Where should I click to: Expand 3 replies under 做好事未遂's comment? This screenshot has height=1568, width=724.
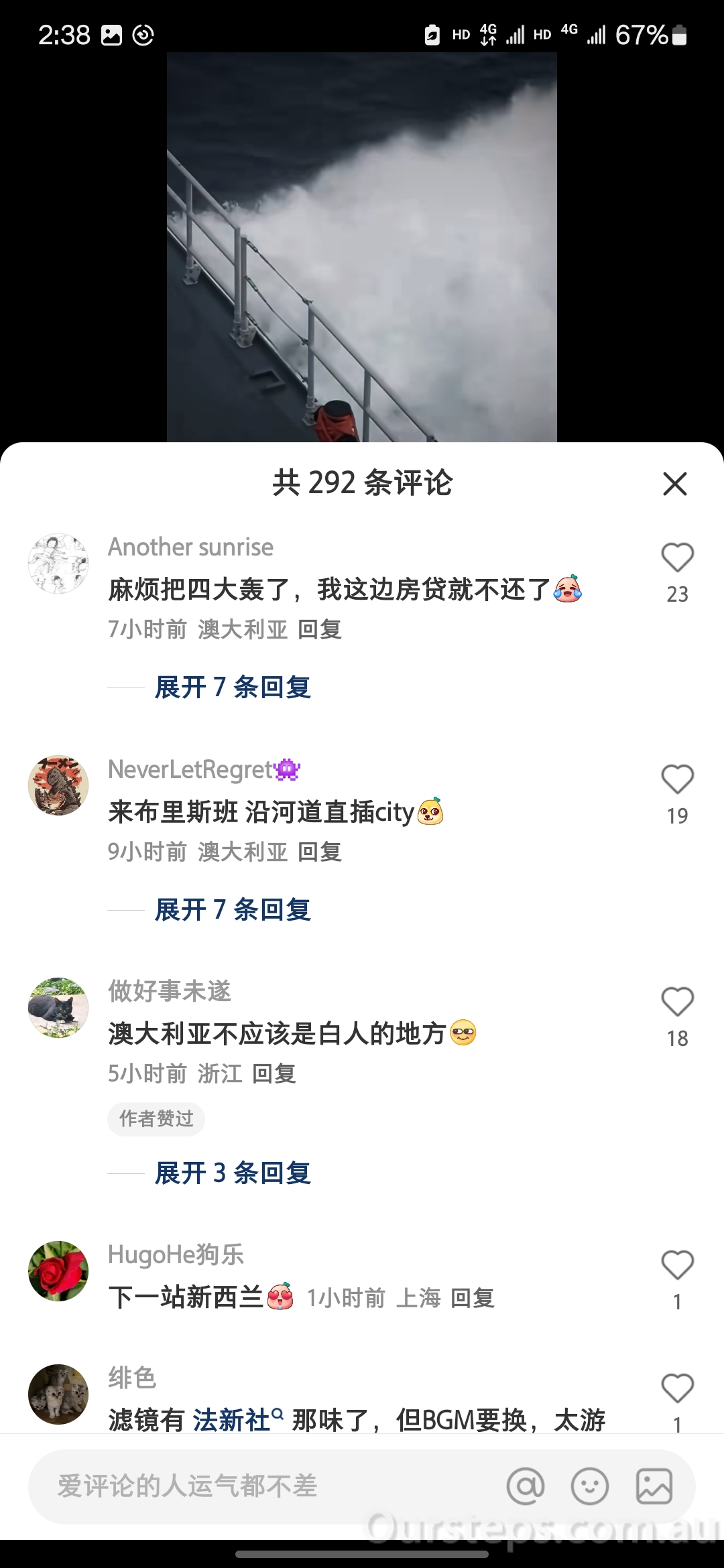point(233,1173)
